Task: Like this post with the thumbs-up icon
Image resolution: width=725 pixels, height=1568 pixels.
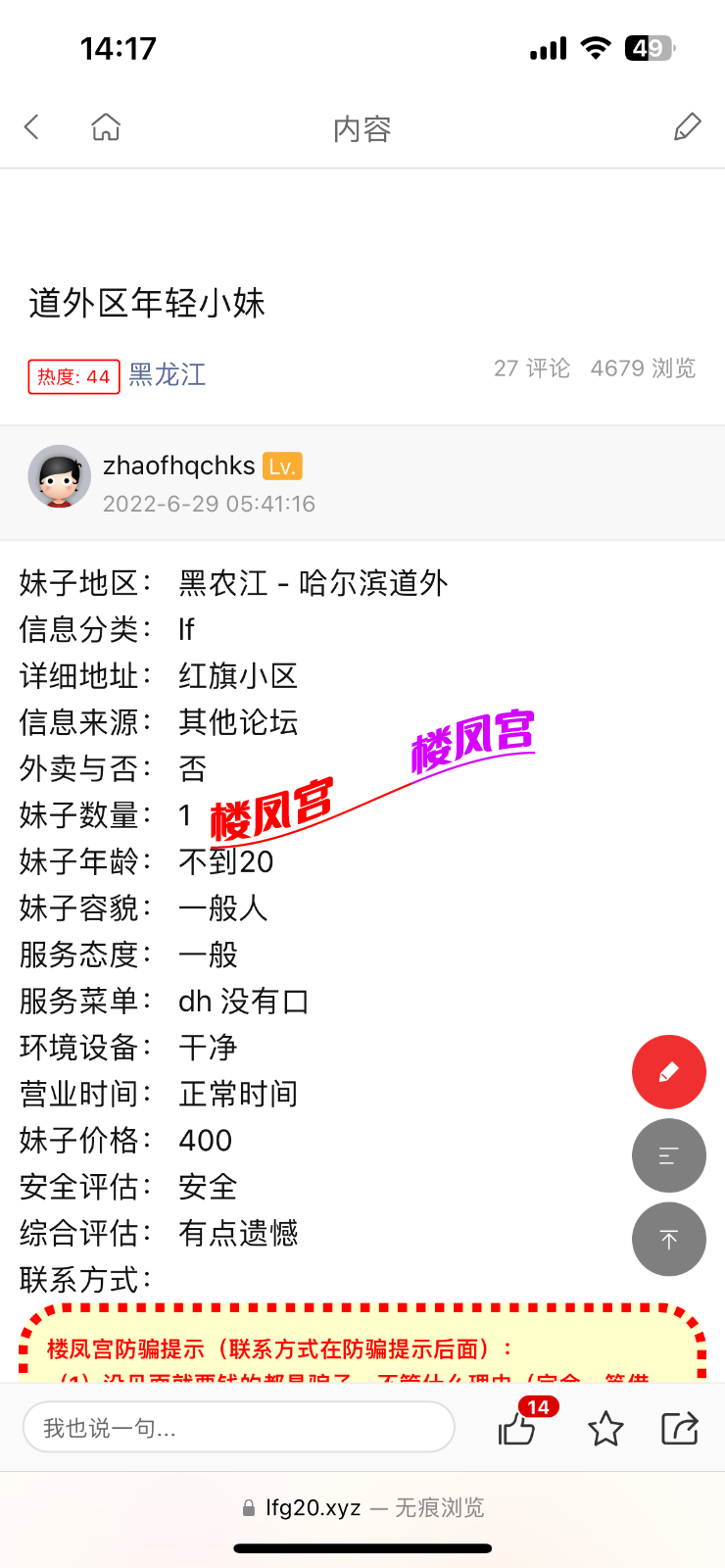Action: [x=517, y=1429]
